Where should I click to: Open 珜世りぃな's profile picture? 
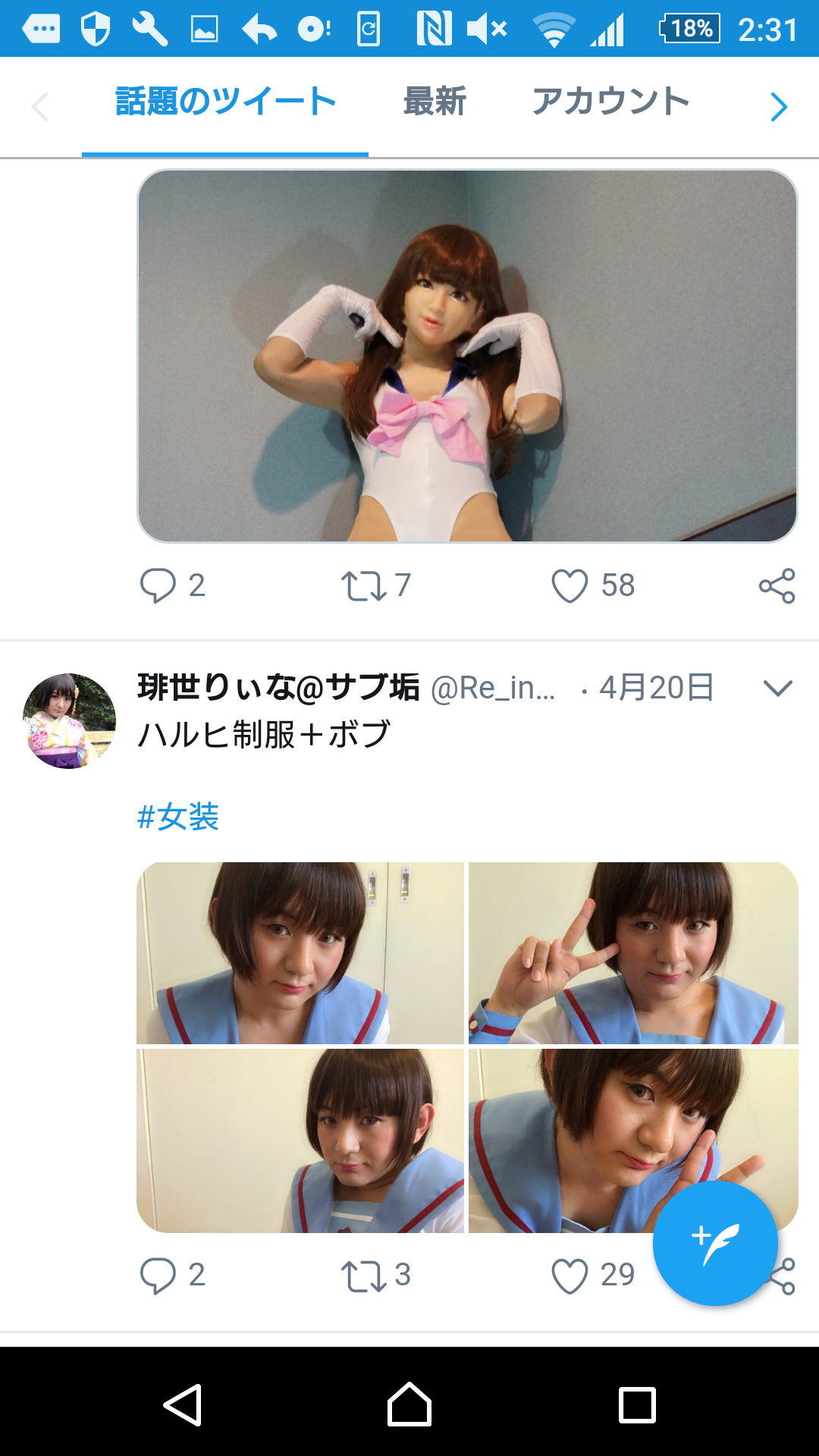69,720
